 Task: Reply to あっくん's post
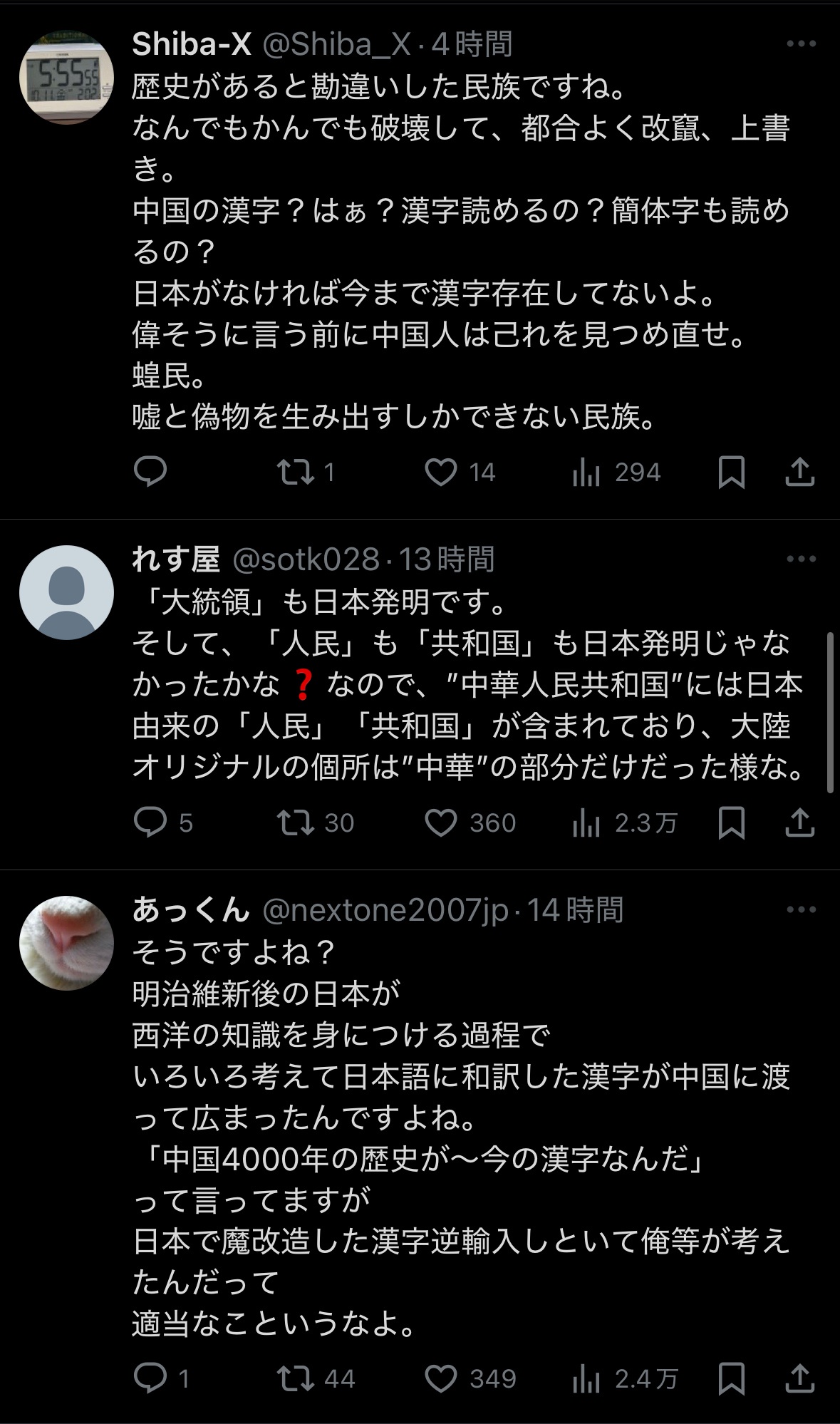150,1378
